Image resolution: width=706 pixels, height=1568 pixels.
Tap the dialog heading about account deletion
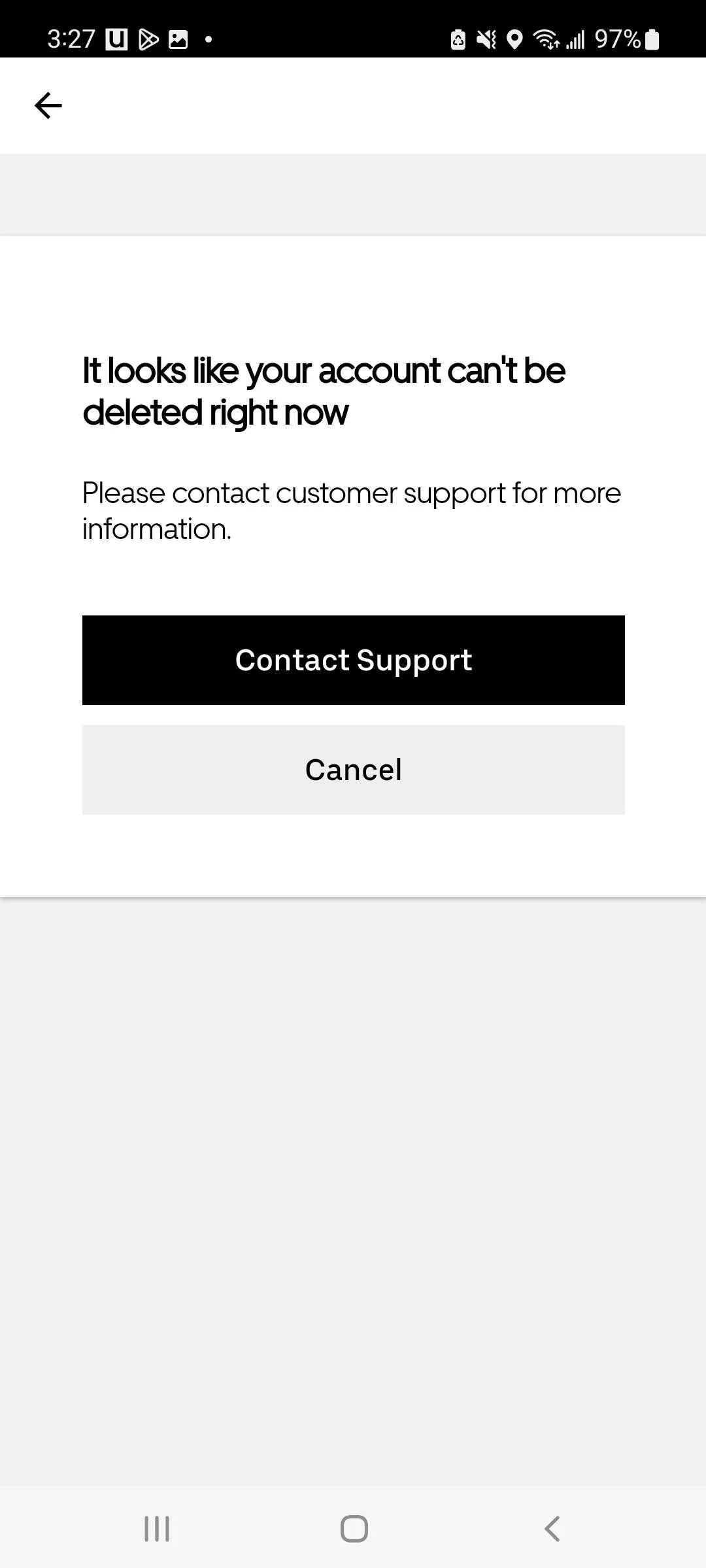pyautogui.click(x=323, y=391)
